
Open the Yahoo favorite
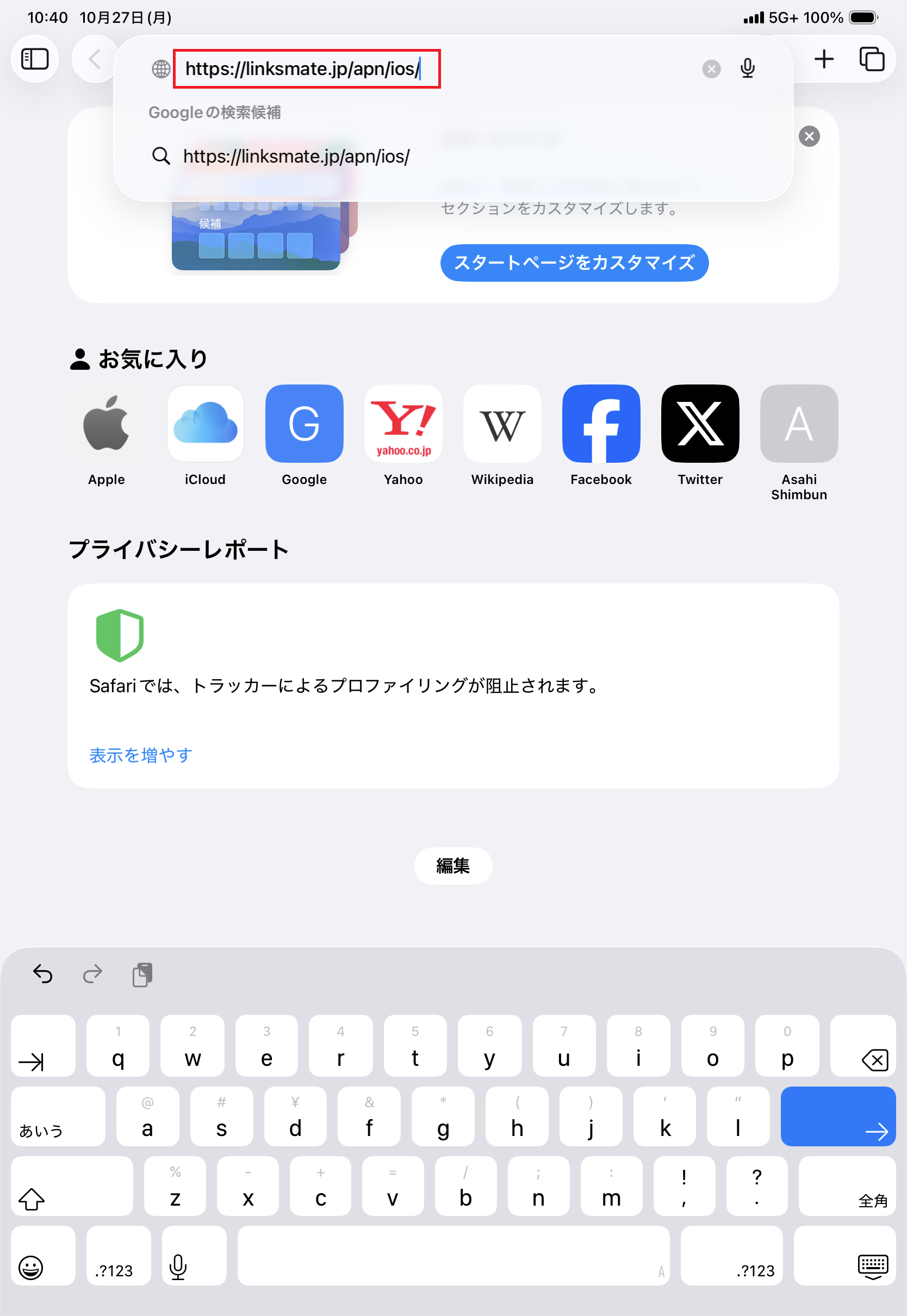pos(403,423)
